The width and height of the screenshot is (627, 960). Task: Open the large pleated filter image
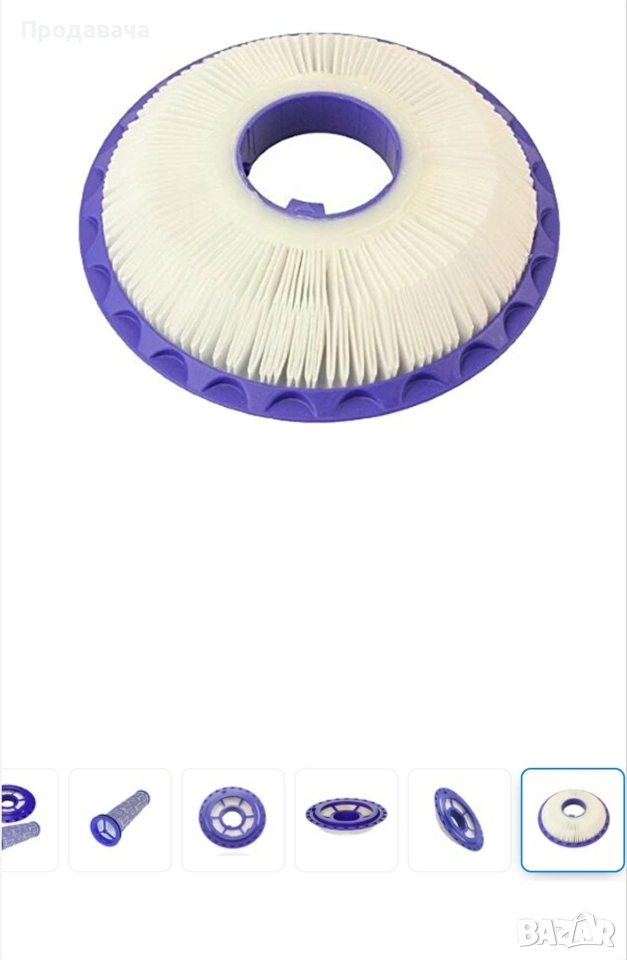tap(318, 227)
